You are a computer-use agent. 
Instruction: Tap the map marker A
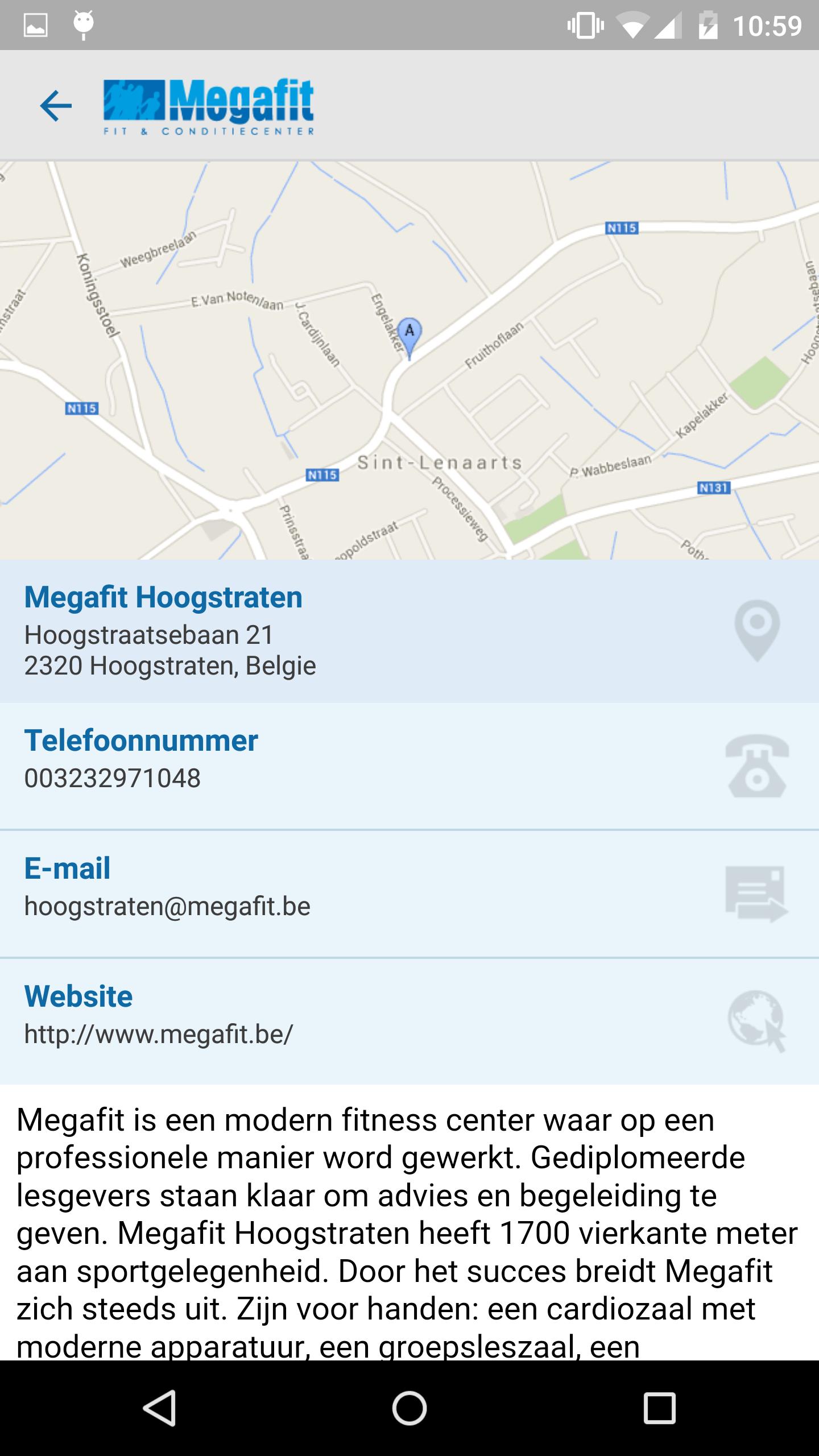coord(409,335)
